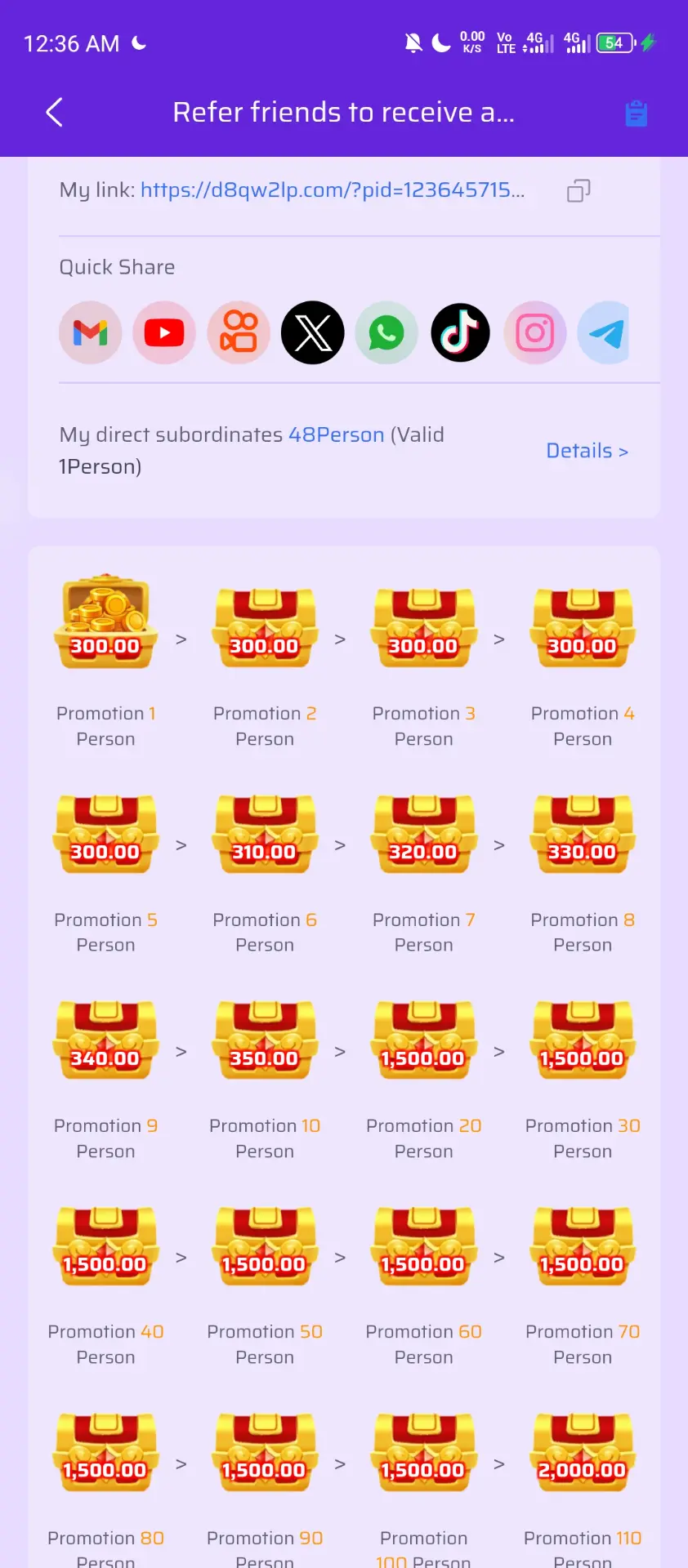This screenshot has width=688, height=1568.
Task: Share via TikTok
Action: tap(461, 332)
